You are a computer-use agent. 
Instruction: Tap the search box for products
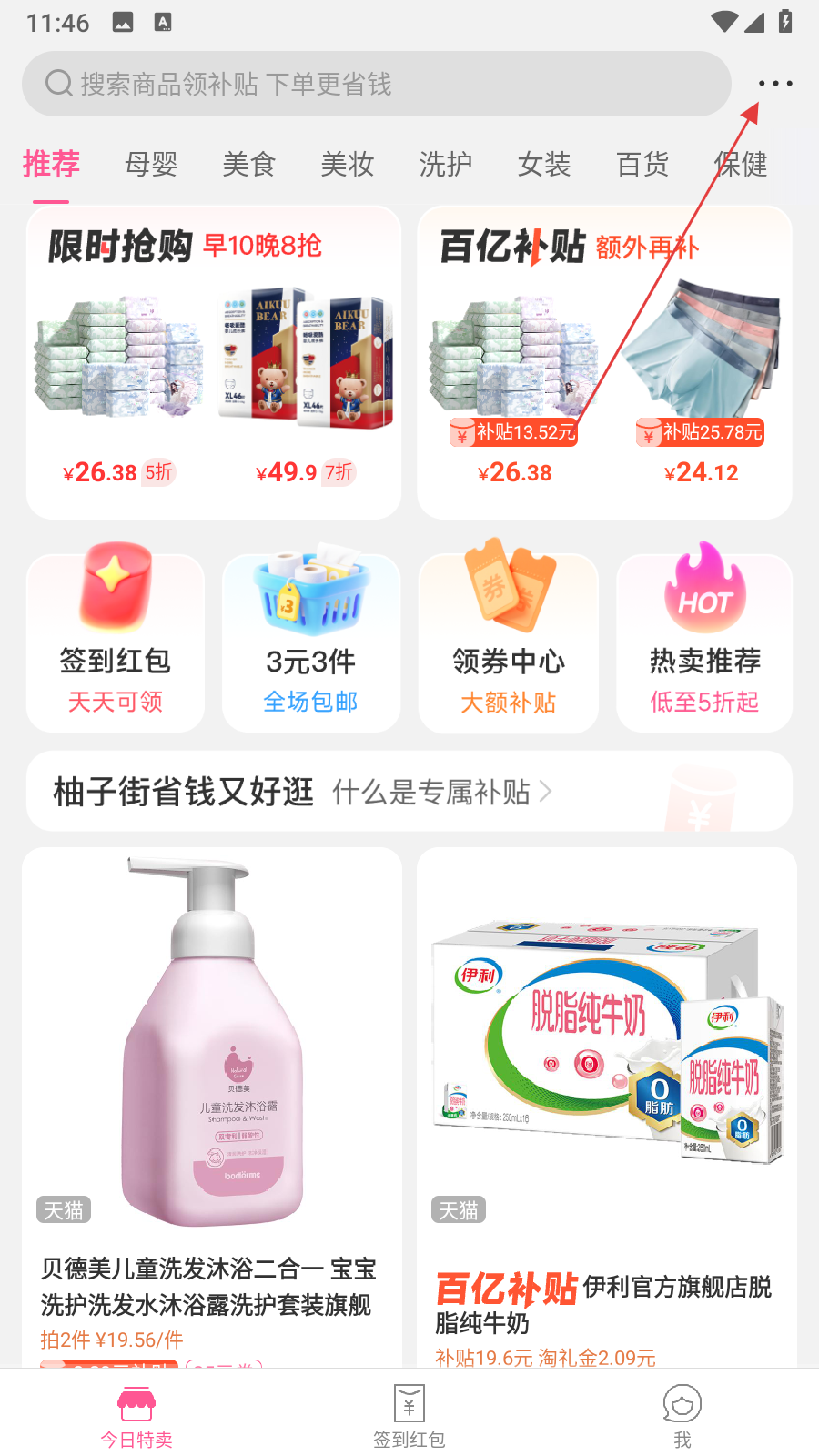coord(376,84)
